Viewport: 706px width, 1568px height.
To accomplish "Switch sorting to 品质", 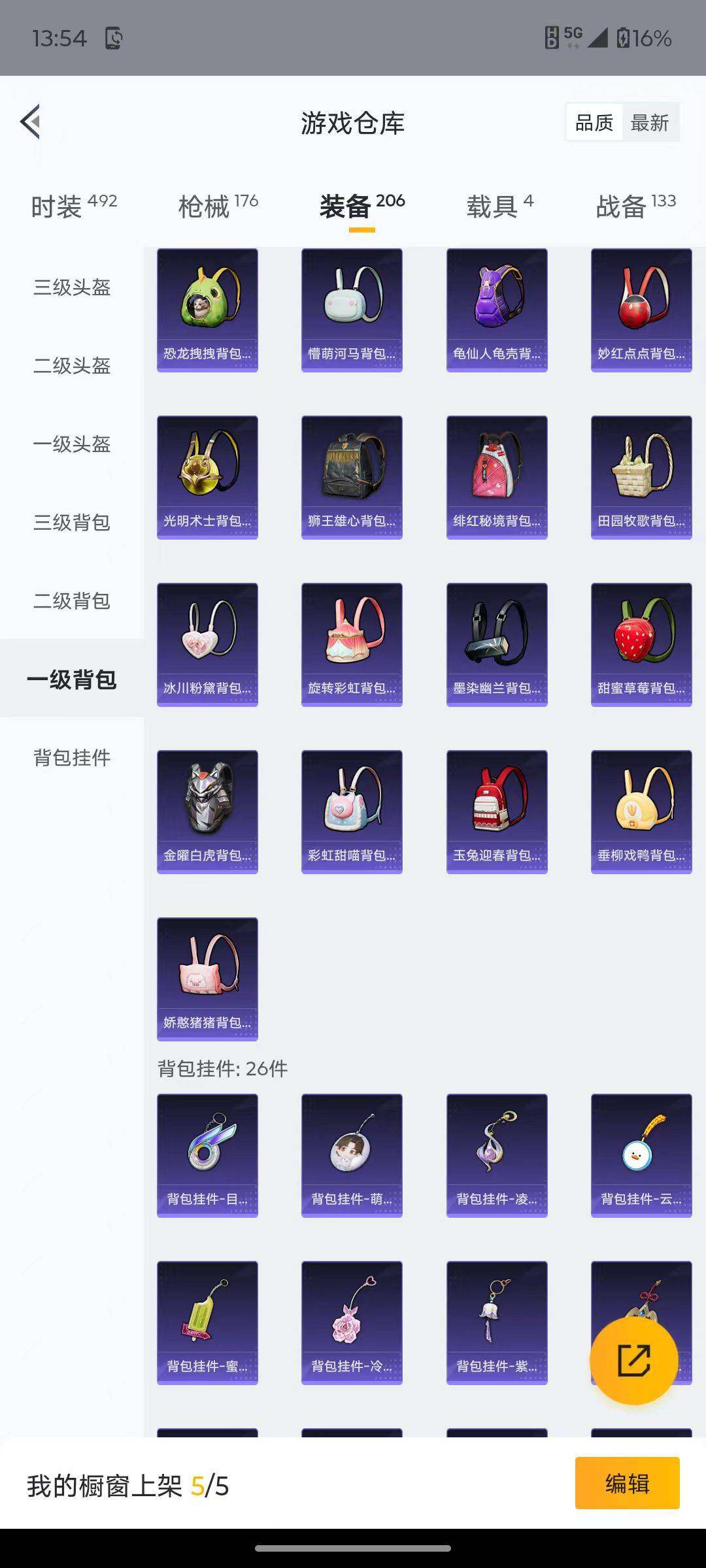I will coord(594,122).
